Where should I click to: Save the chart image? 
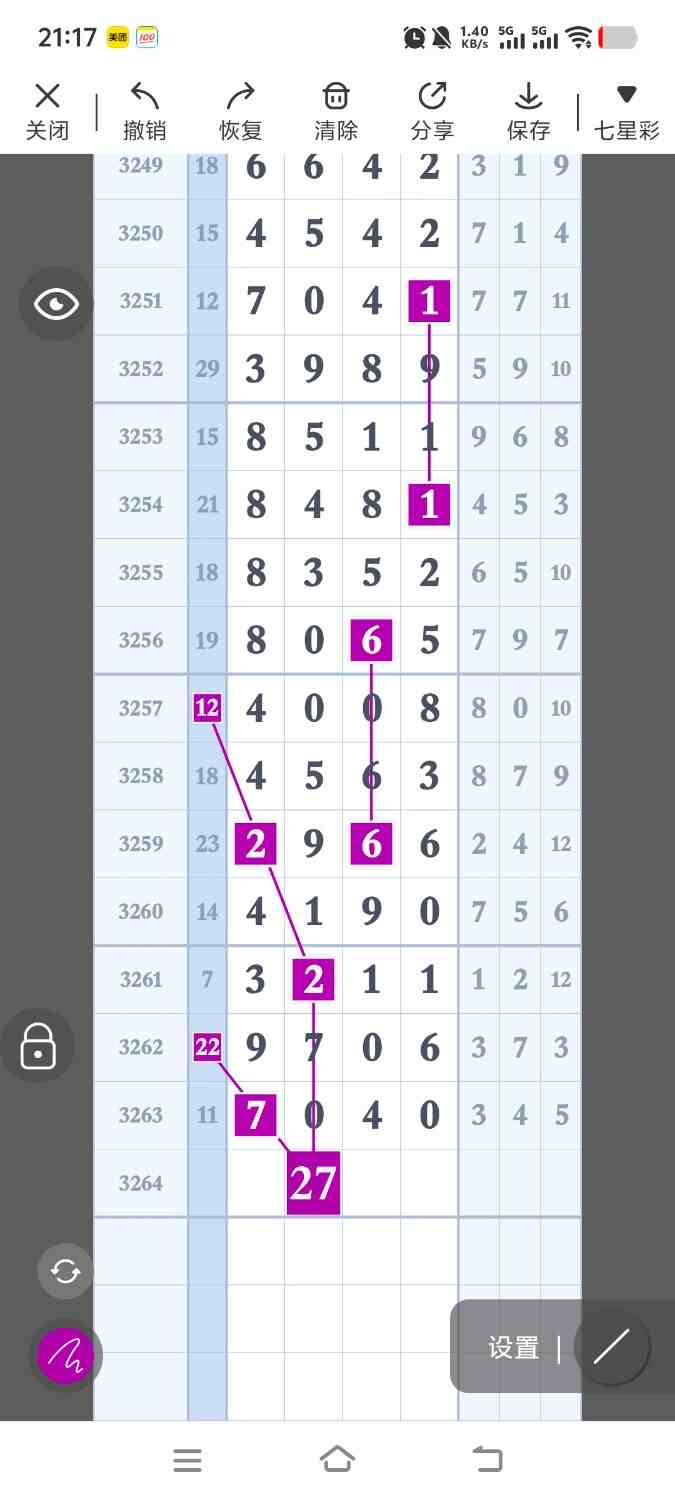(528, 111)
